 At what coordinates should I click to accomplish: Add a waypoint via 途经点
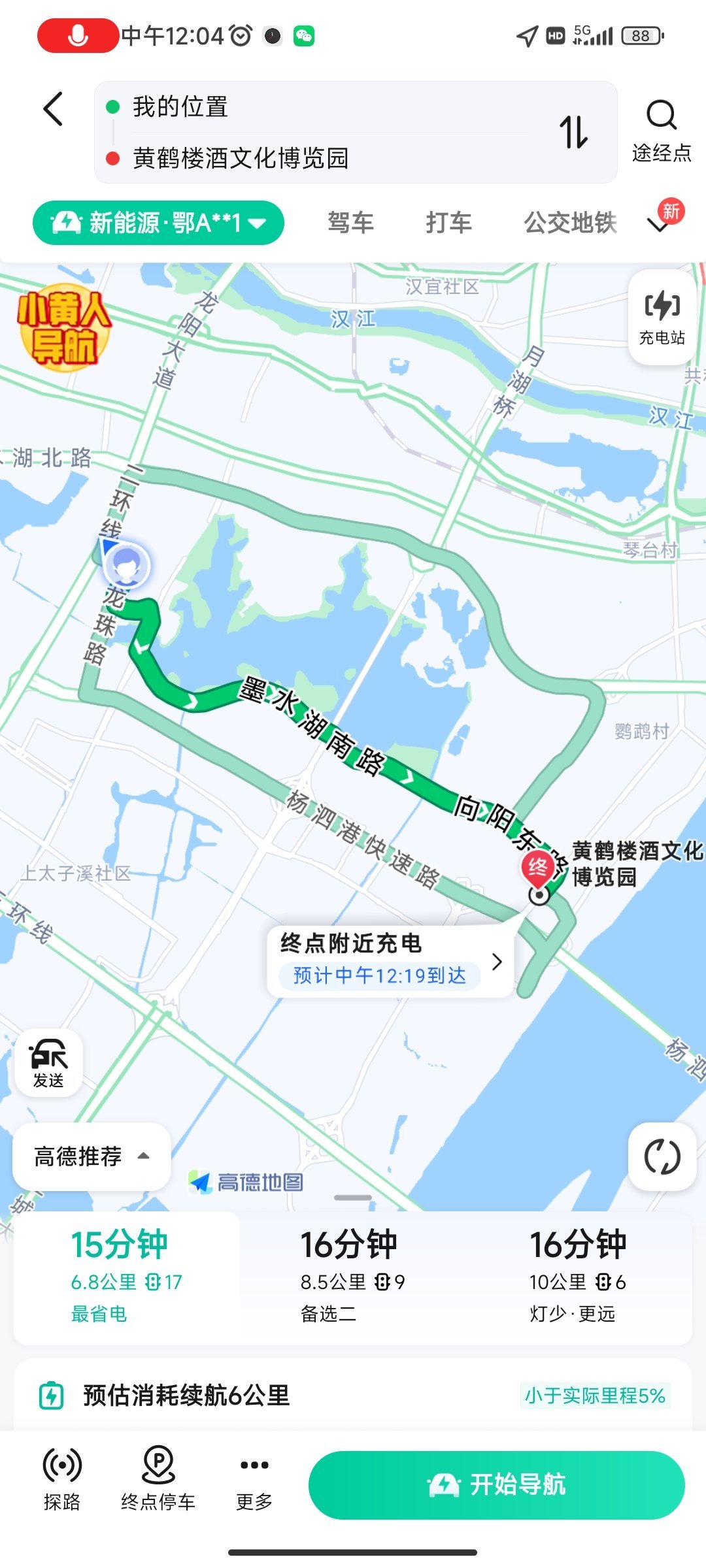click(661, 131)
